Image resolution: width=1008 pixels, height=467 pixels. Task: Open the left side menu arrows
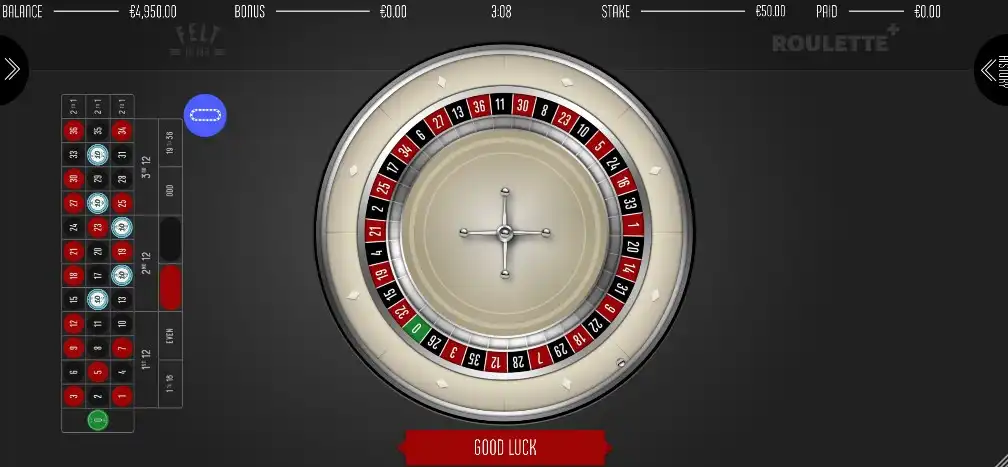(x=12, y=69)
